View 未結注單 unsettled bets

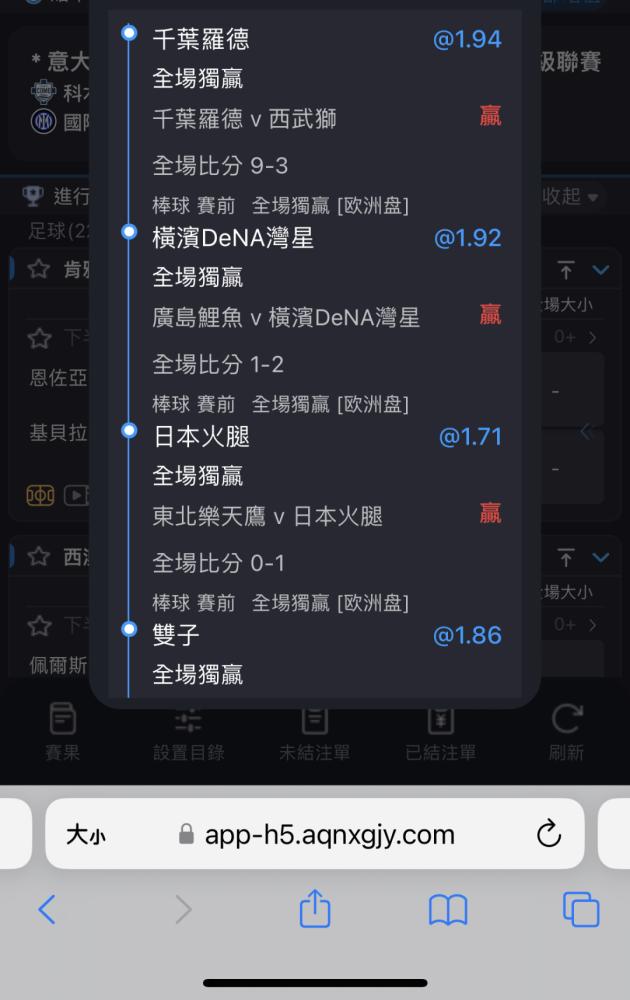314,732
